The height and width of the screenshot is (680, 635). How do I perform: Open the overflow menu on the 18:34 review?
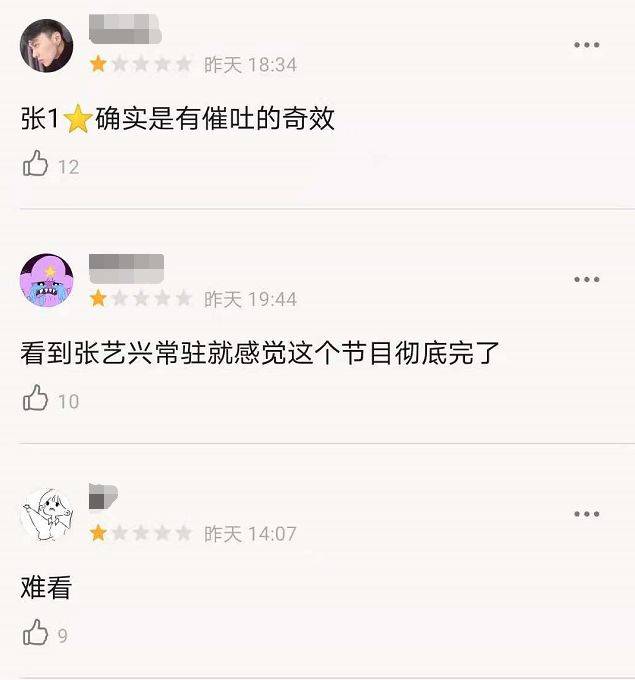(586, 45)
